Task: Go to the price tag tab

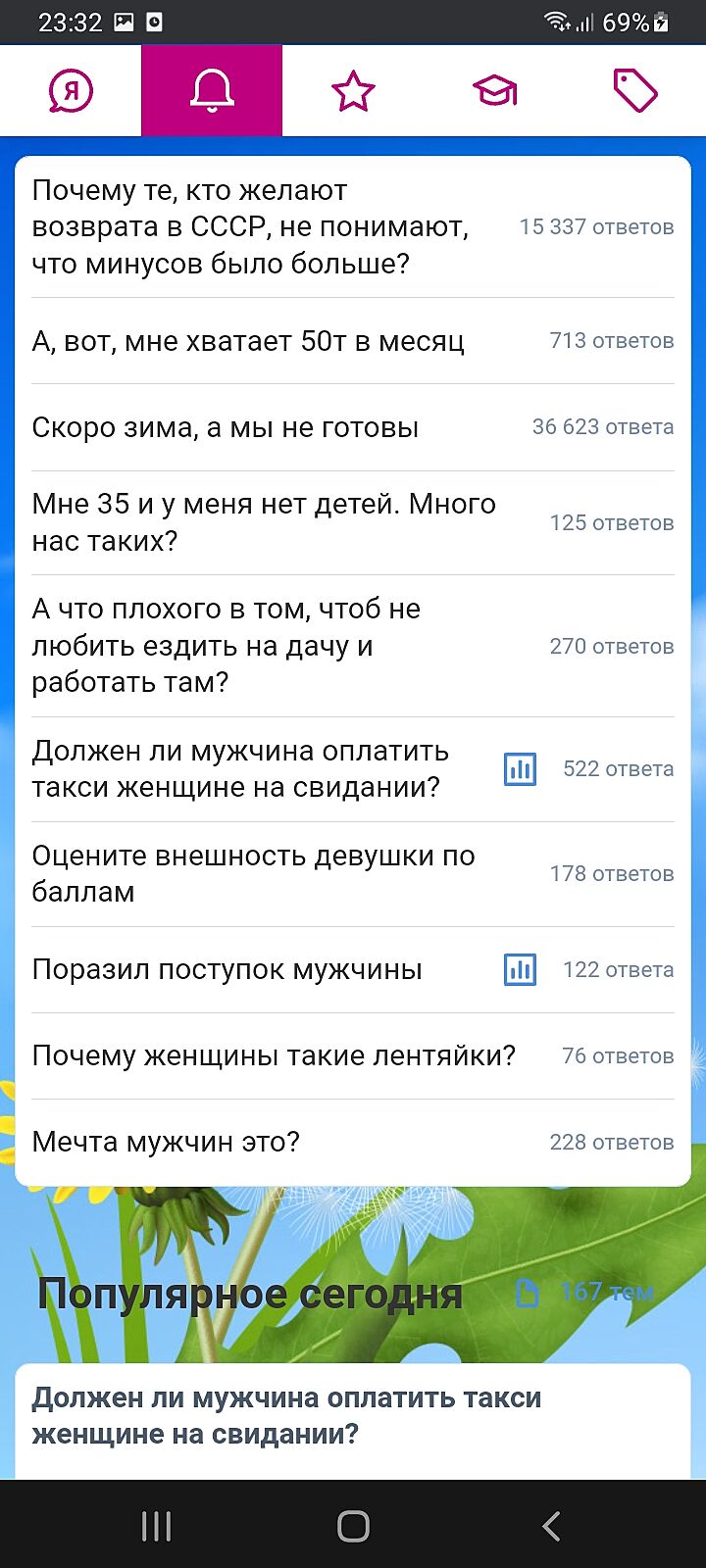Action: coord(634,91)
